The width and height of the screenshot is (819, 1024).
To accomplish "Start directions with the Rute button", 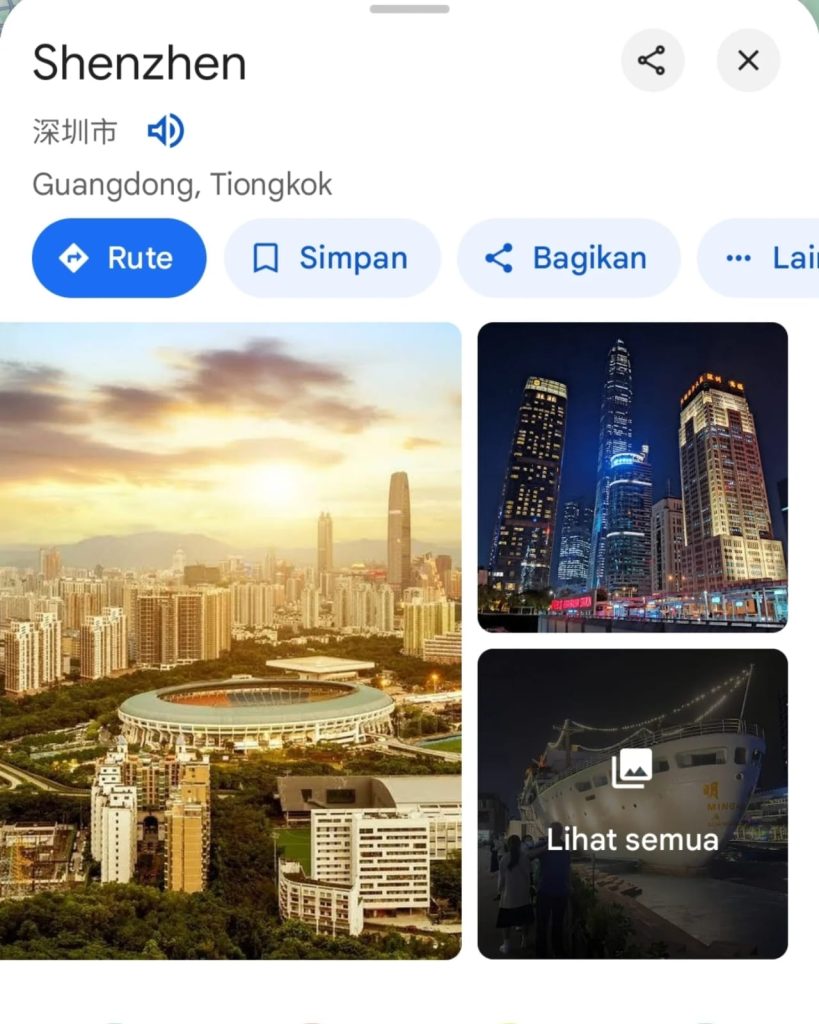I will [x=119, y=258].
